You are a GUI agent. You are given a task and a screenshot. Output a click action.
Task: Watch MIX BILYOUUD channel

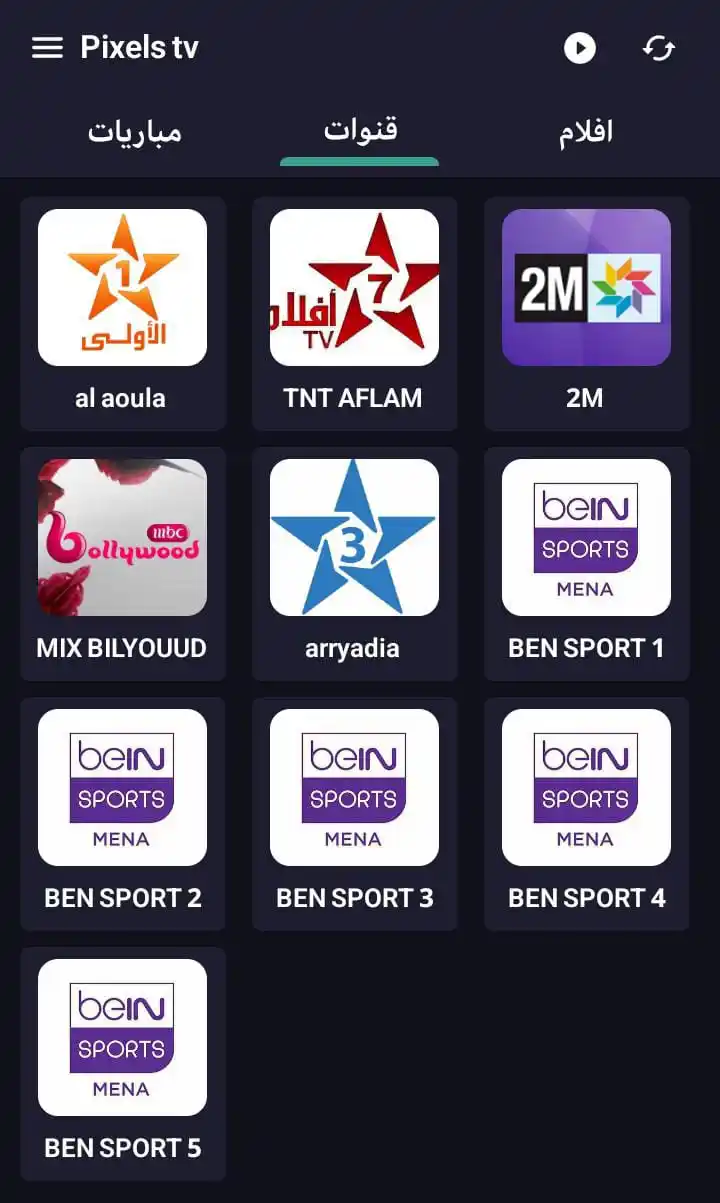coord(122,562)
